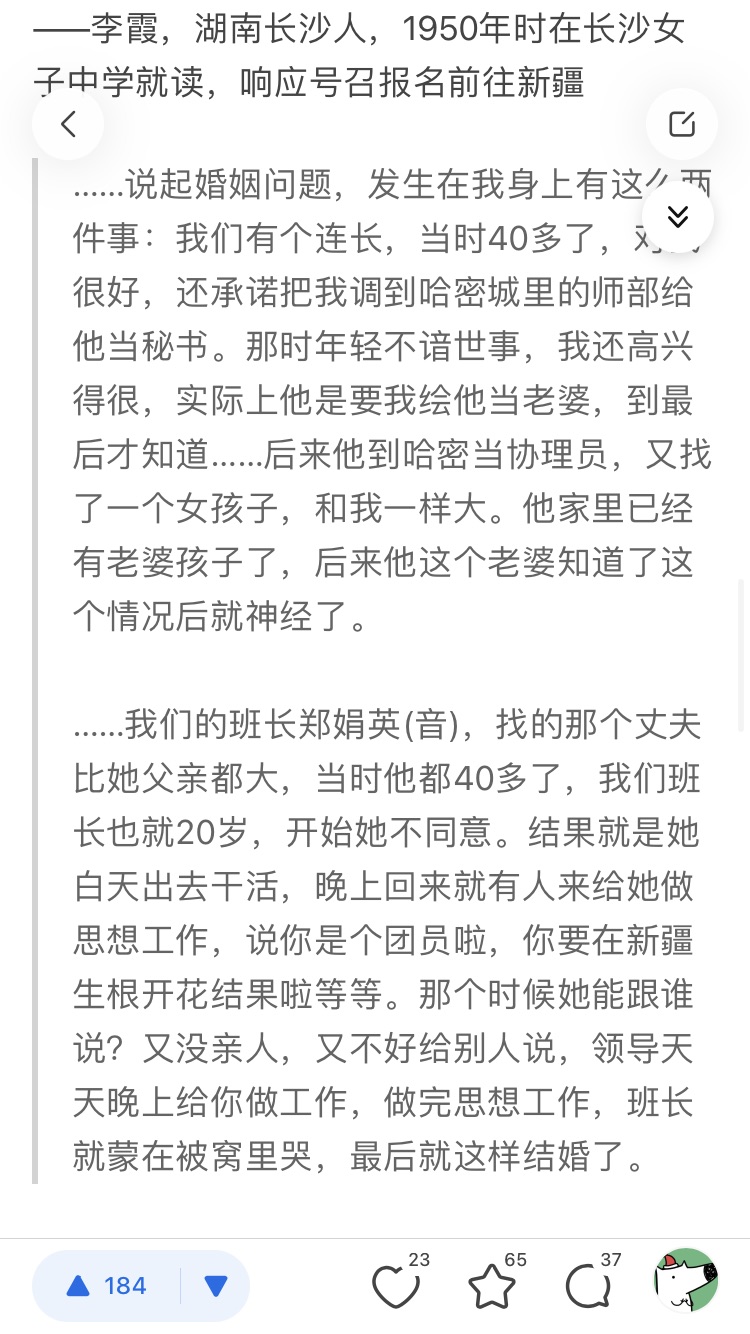This screenshot has width=750, height=1334.
Task: Tap the heart icon with 23
Action: pos(398,1284)
